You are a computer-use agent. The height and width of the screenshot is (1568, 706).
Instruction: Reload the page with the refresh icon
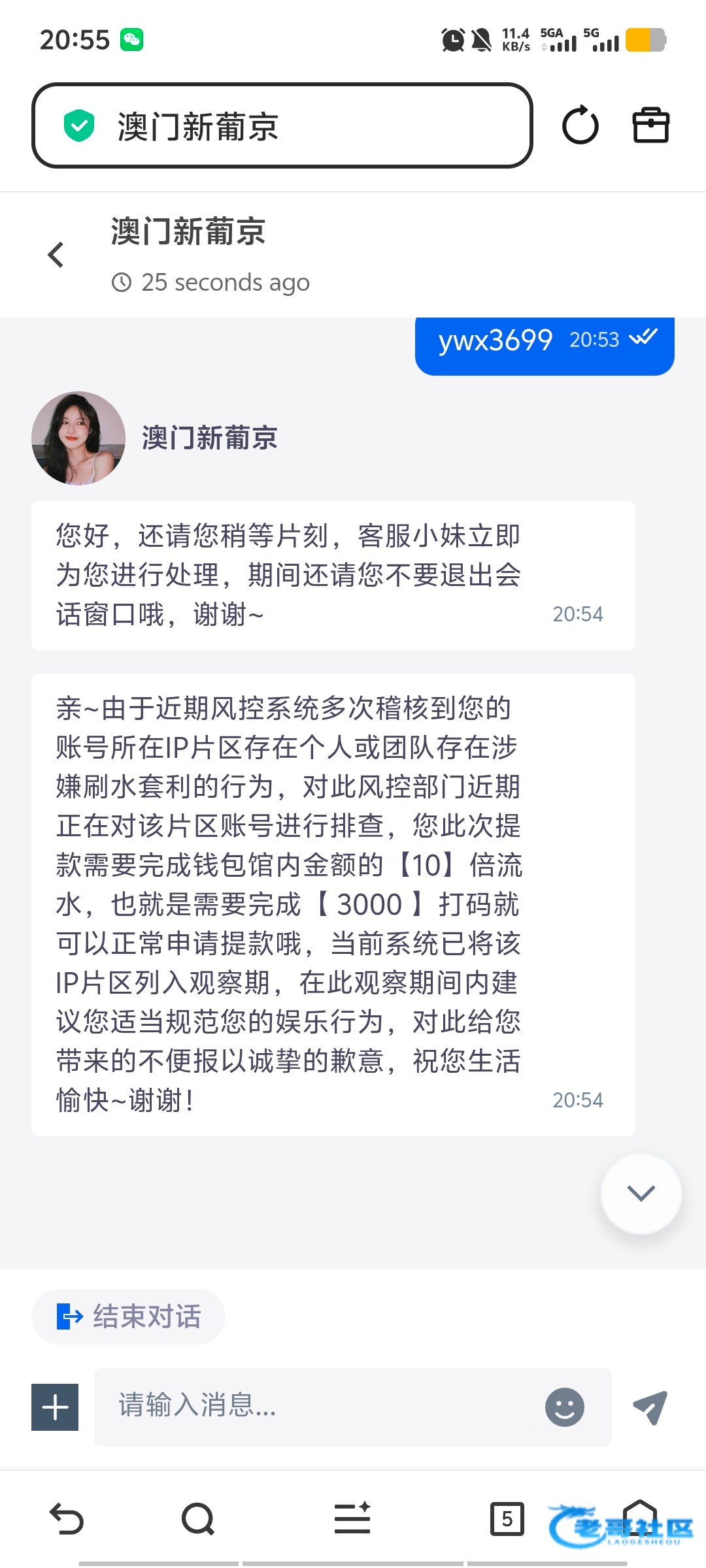[580, 125]
